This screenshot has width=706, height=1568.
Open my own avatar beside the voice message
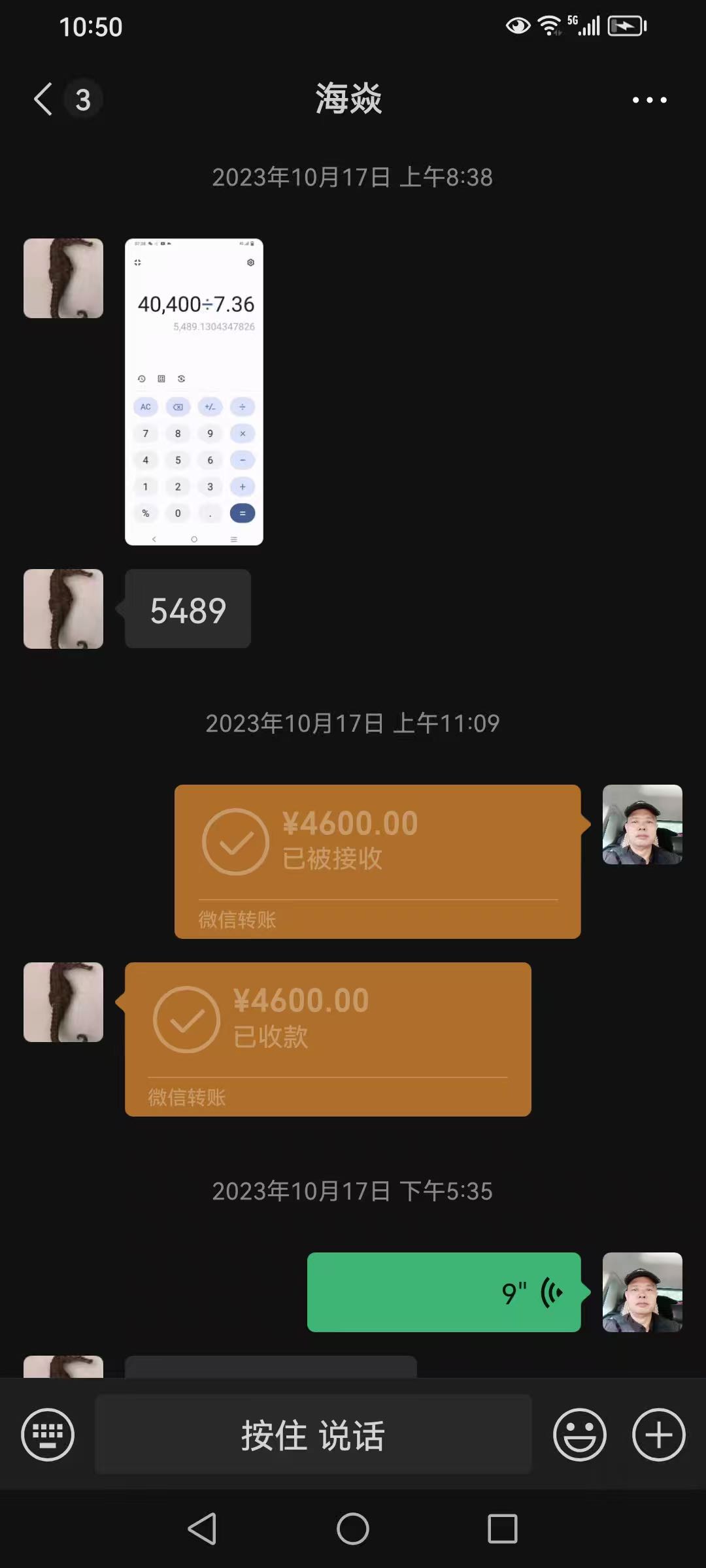tap(642, 1292)
